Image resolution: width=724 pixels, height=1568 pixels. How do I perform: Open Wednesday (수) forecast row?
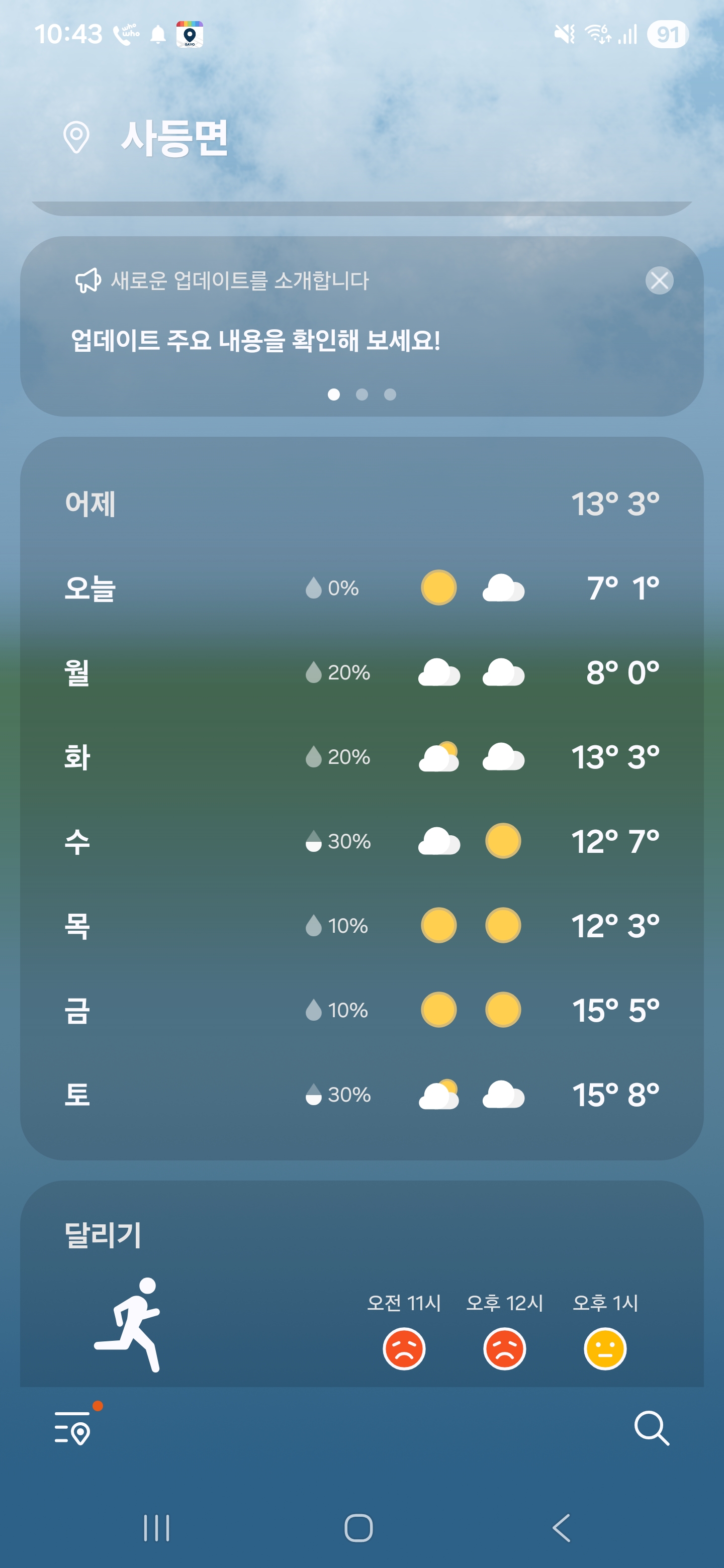point(361,841)
